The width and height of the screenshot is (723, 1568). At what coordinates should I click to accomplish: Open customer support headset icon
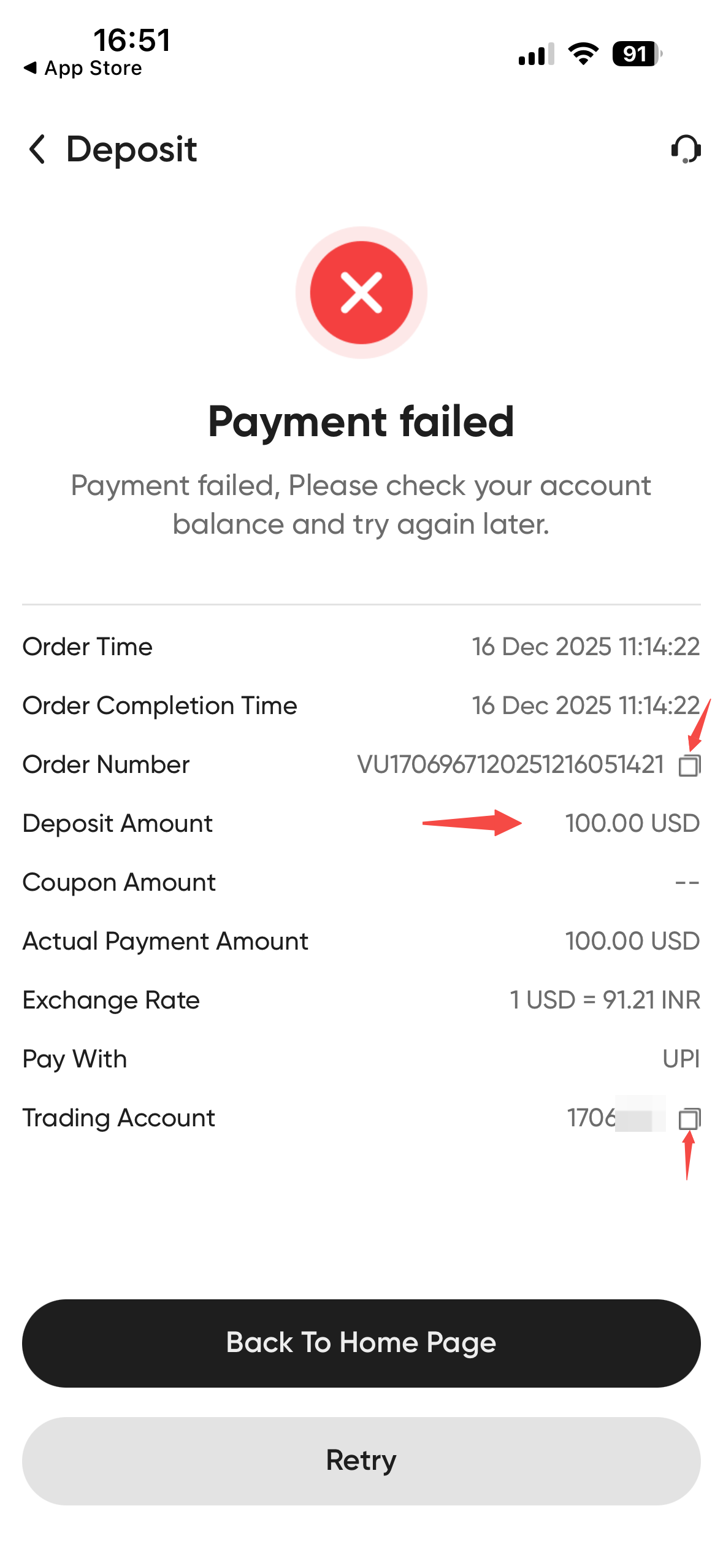click(x=686, y=149)
